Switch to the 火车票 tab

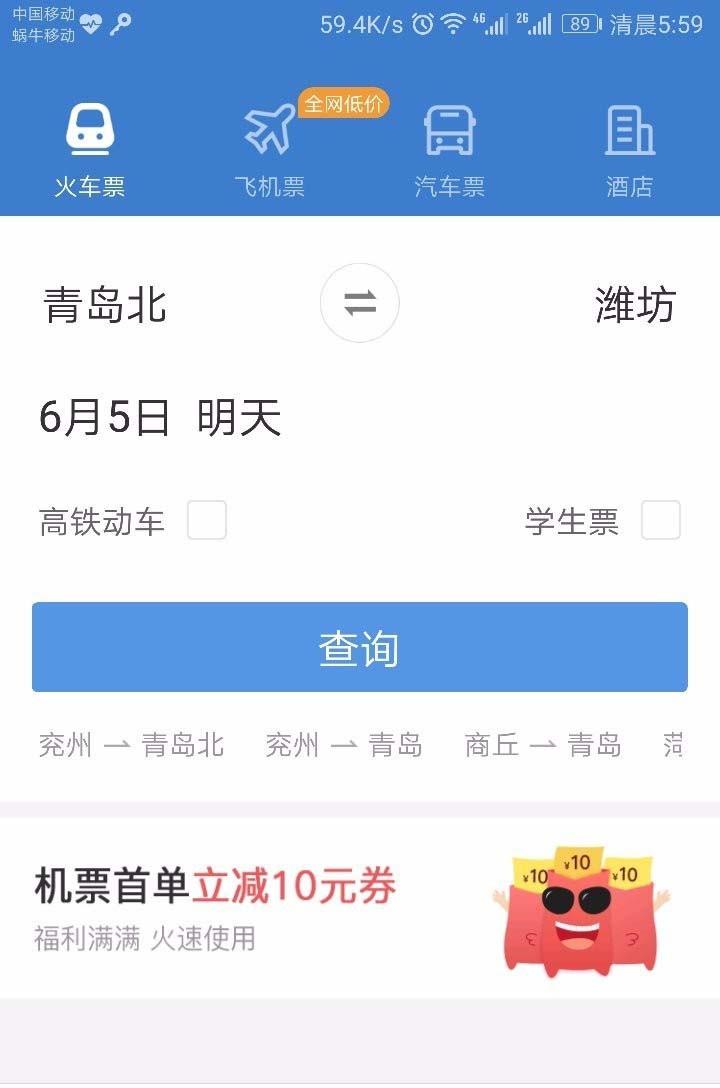(x=90, y=150)
